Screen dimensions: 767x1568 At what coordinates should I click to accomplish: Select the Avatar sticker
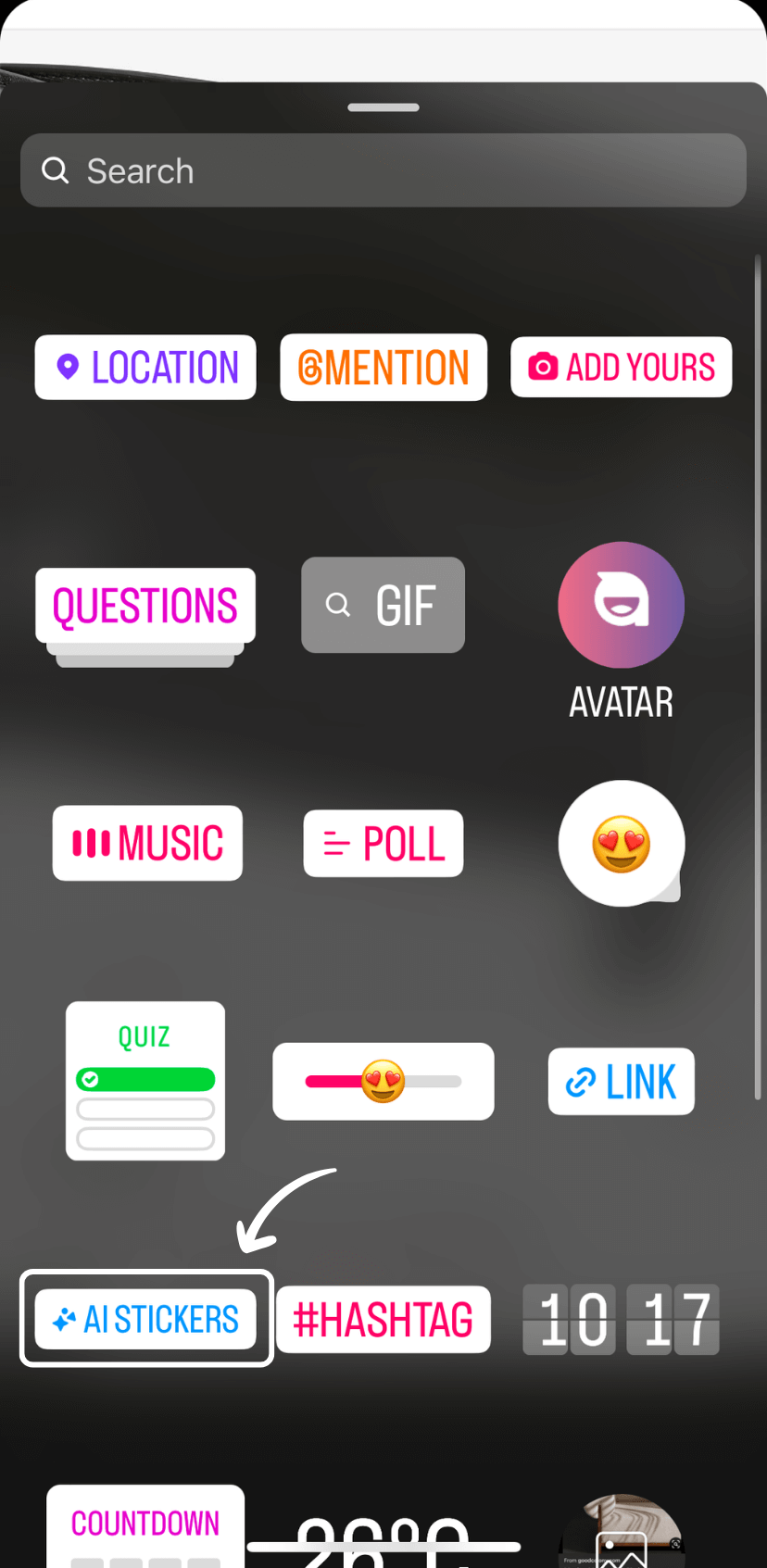(x=620, y=604)
